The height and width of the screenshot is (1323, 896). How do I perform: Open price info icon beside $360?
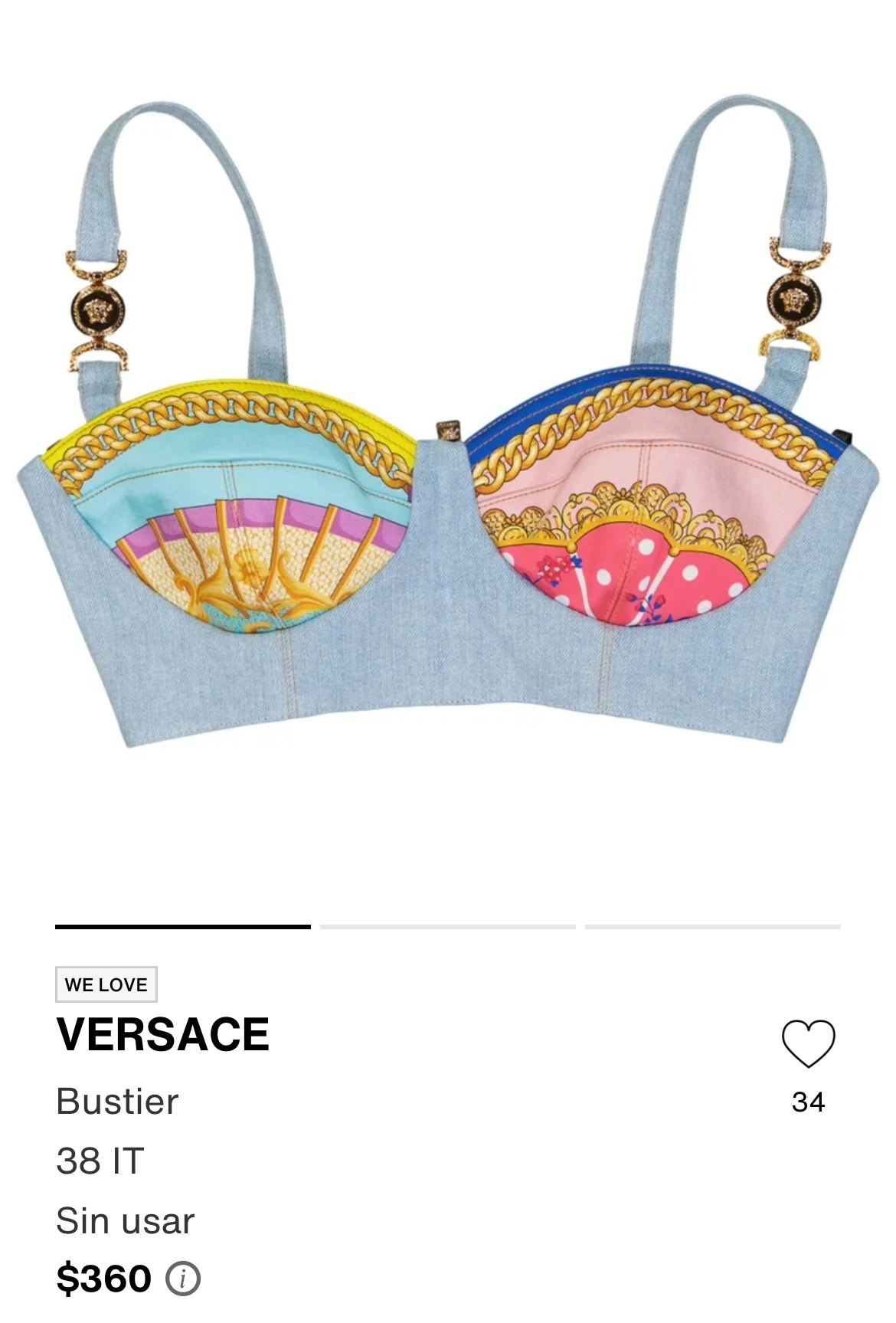point(183,1279)
